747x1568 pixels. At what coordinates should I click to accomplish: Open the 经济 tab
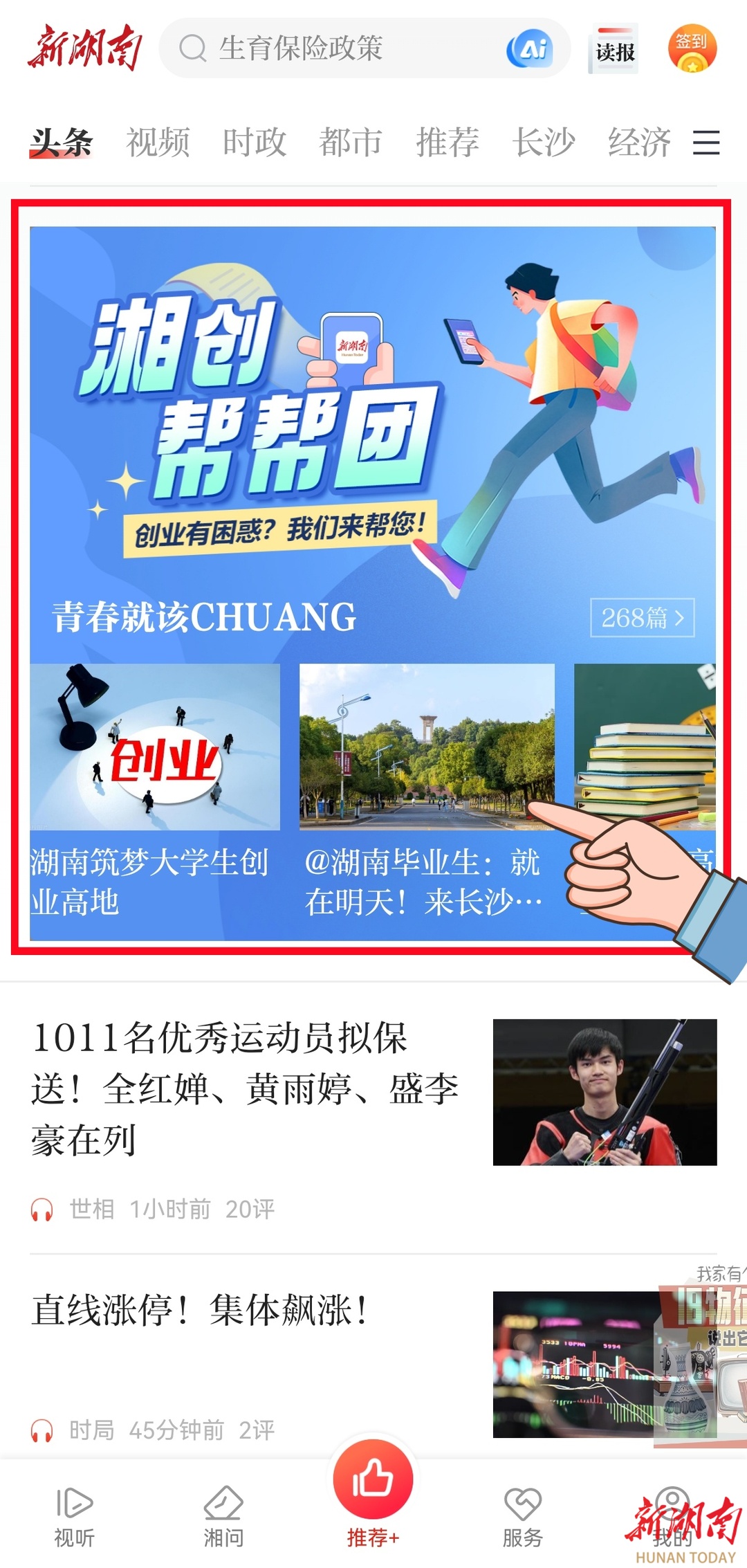pyautogui.click(x=638, y=143)
